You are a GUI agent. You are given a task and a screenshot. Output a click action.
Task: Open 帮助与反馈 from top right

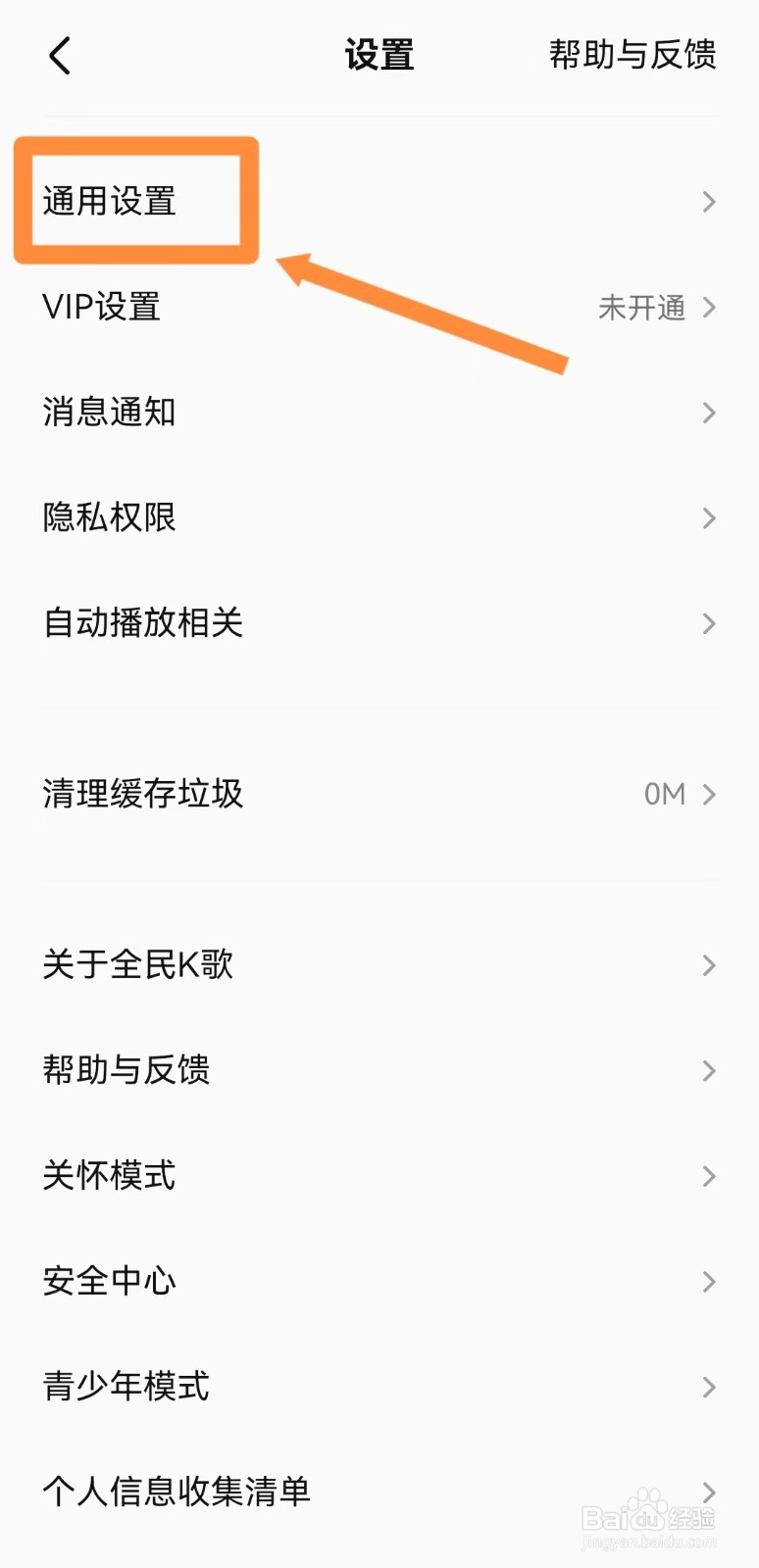[633, 55]
